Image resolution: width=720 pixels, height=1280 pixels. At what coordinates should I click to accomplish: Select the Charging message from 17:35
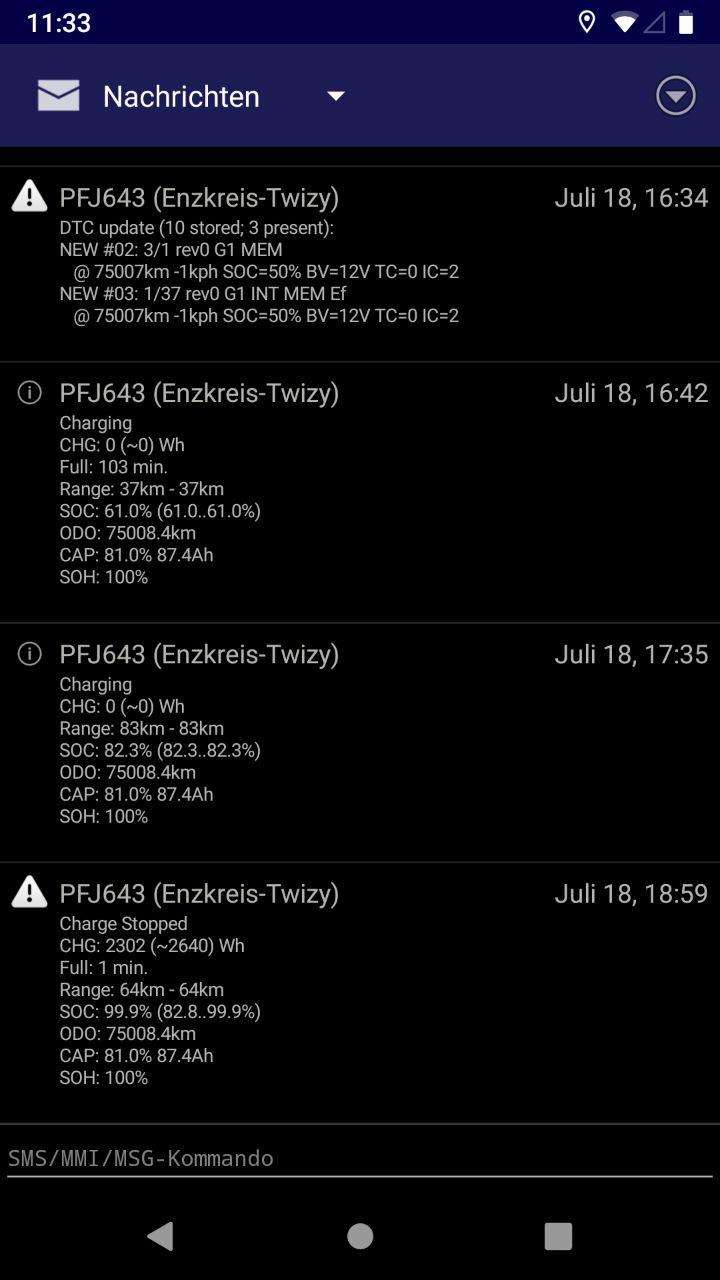[360, 740]
